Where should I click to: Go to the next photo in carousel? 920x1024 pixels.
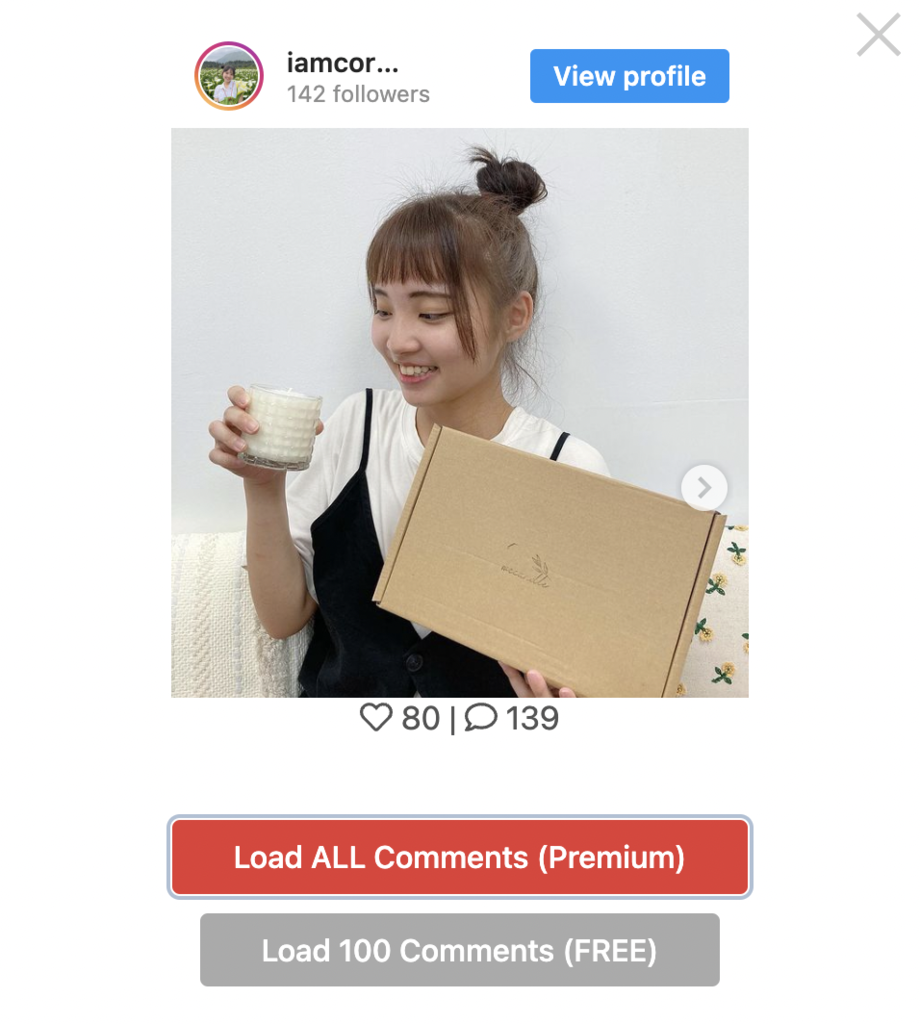pos(704,487)
